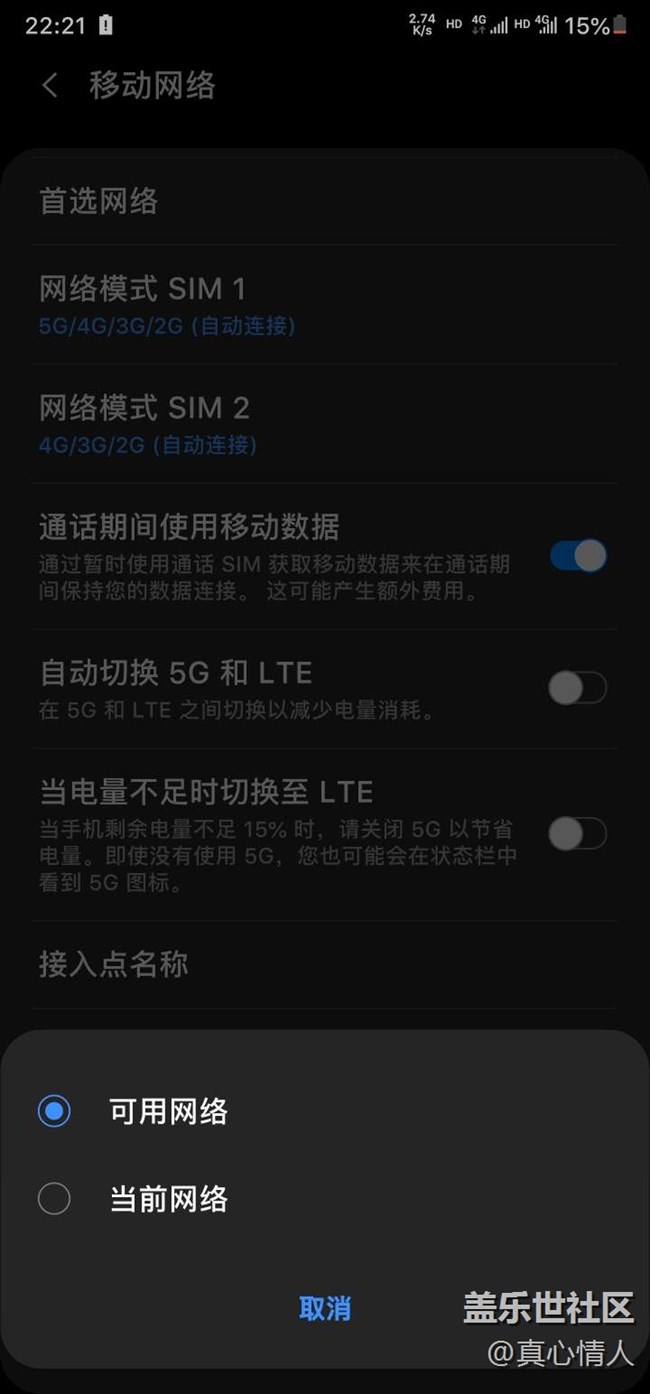Choose the 当前网络 radio option
Image resolution: width=650 pixels, height=1394 pixels.
54,1198
